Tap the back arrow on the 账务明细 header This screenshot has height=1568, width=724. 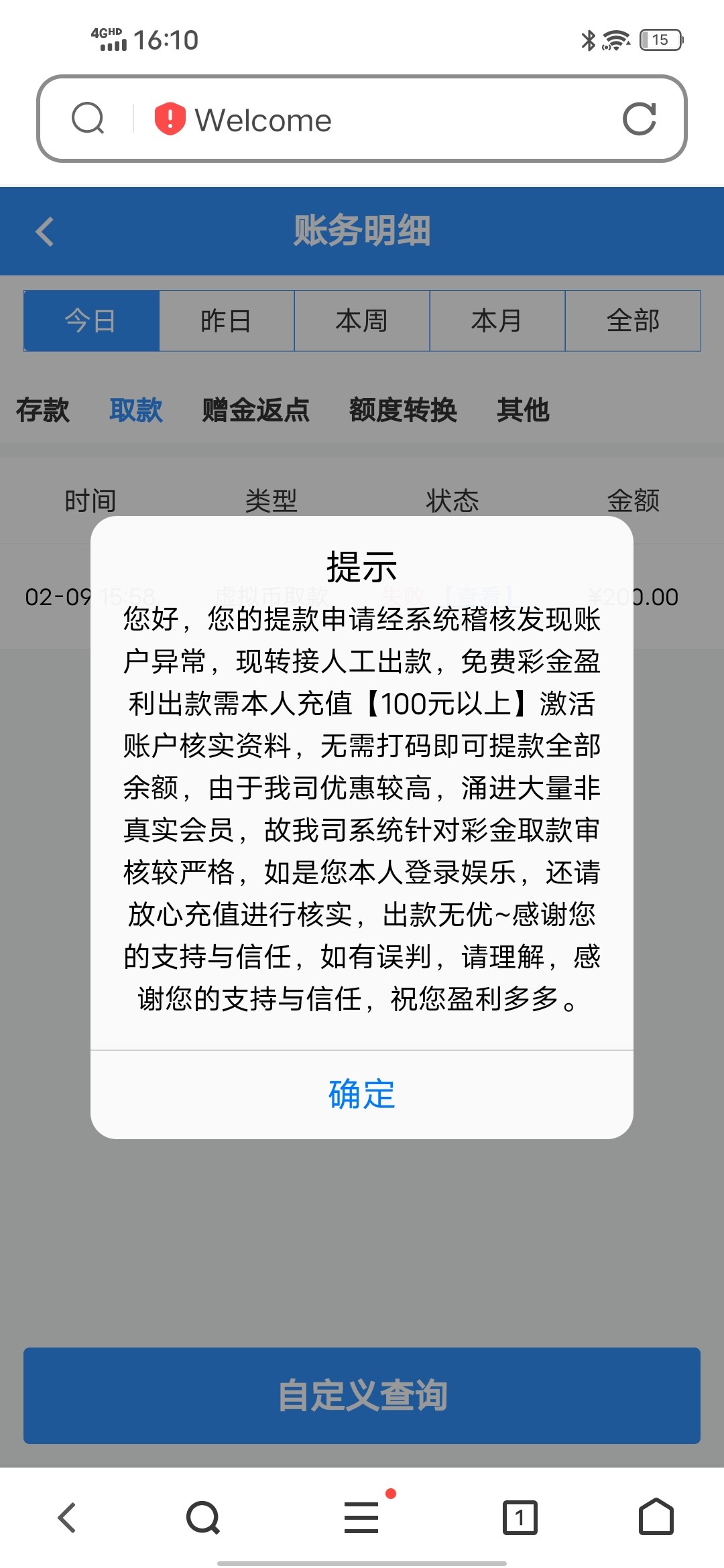click(x=44, y=231)
